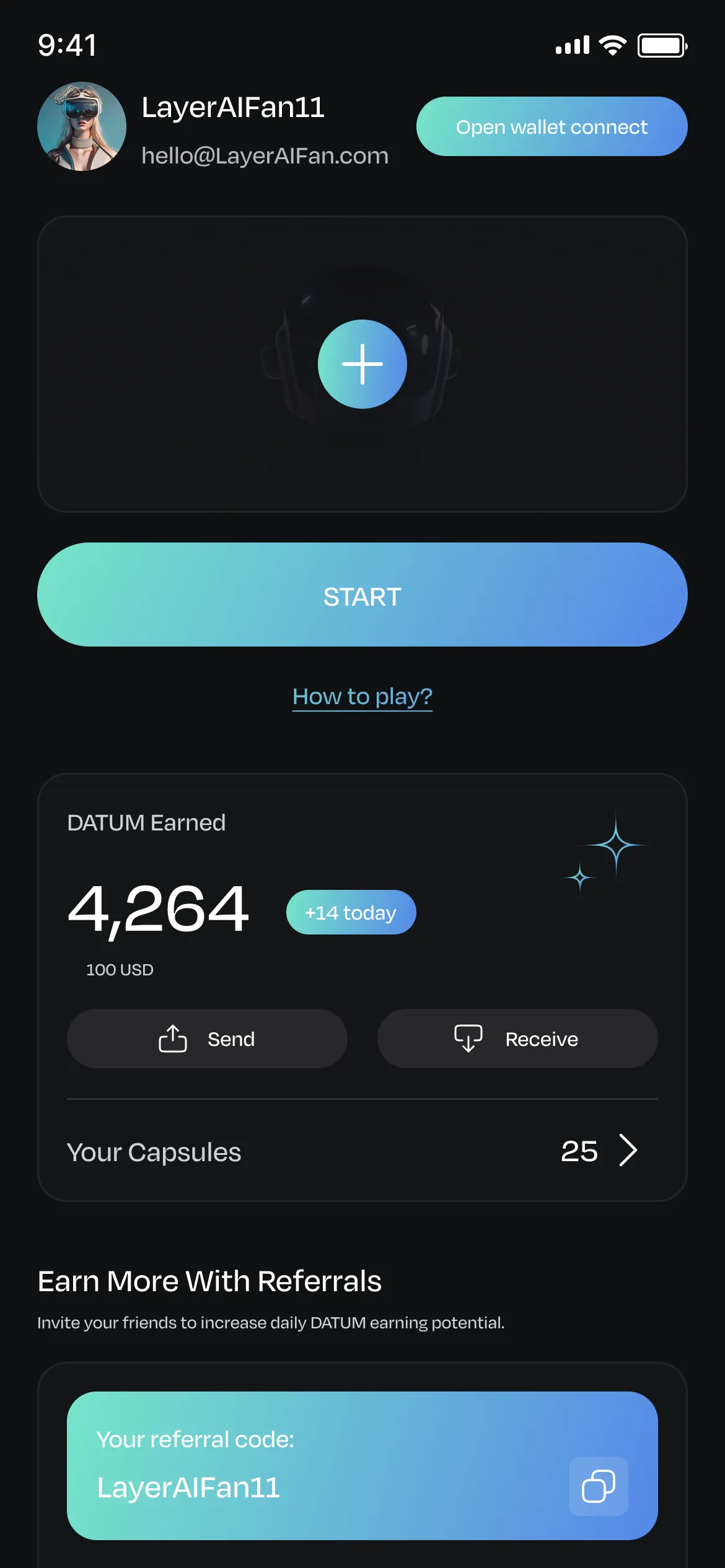Tap the START button
The width and height of the screenshot is (725, 1568).
click(362, 595)
